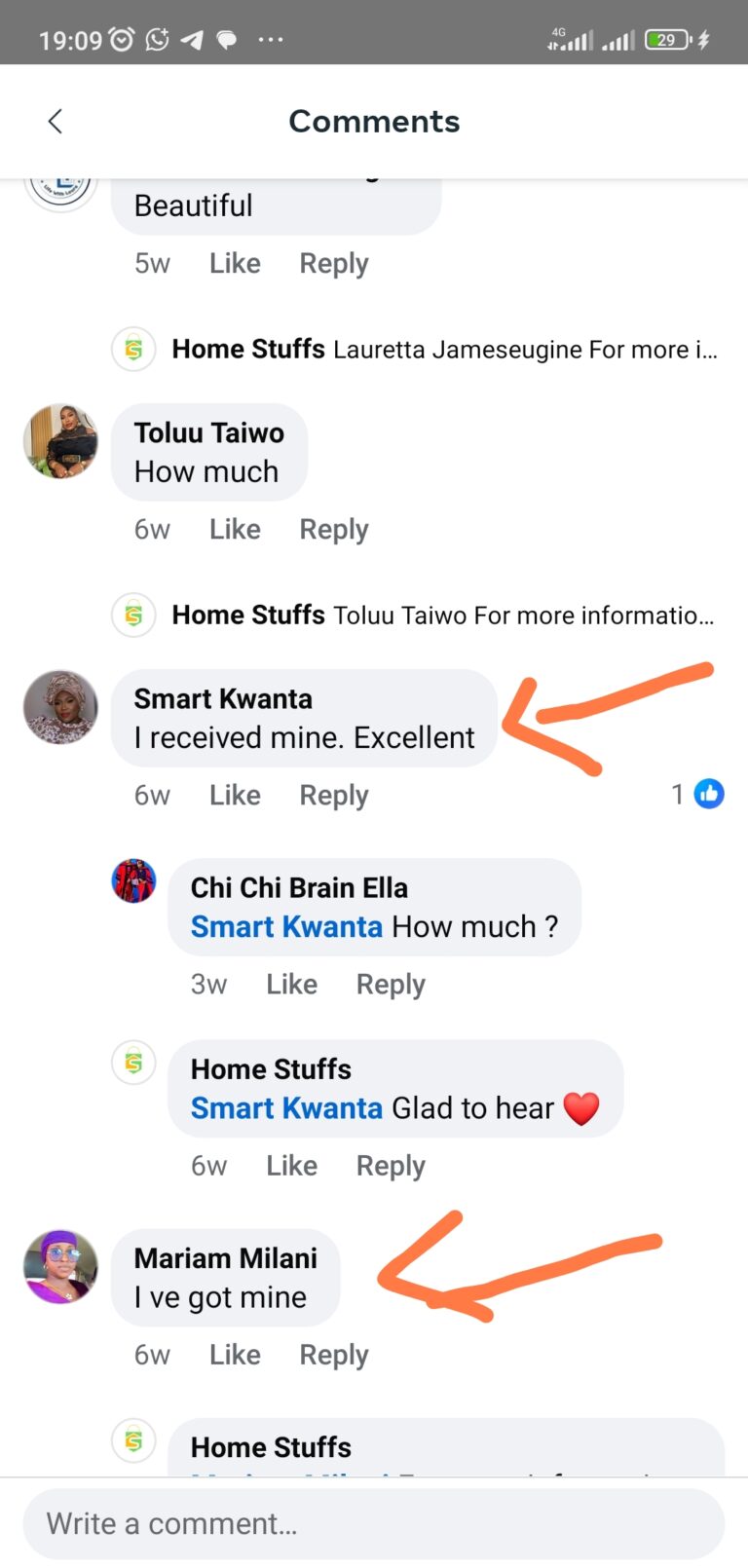This screenshot has width=748, height=1568.
Task: Like Mariam Milani's comment
Action: point(235,1355)
